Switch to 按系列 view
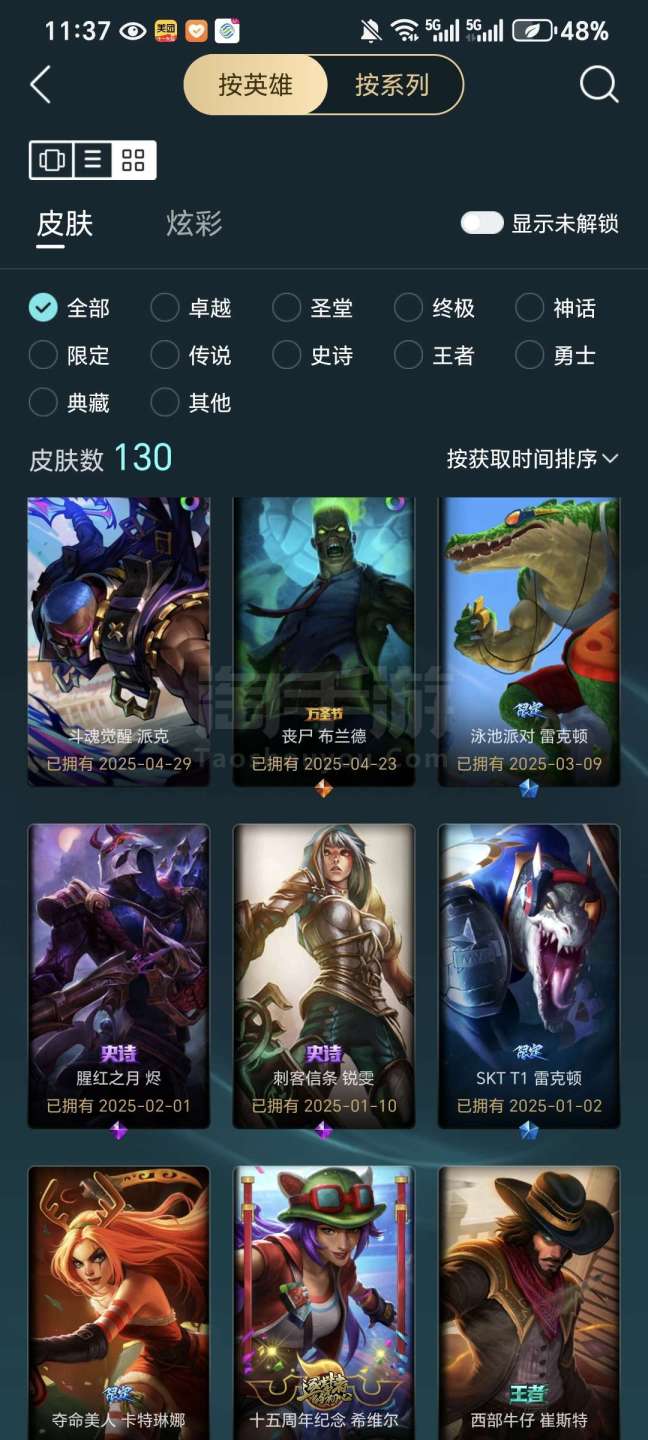Screen dimensions: 648x1440 coord(392,85)
